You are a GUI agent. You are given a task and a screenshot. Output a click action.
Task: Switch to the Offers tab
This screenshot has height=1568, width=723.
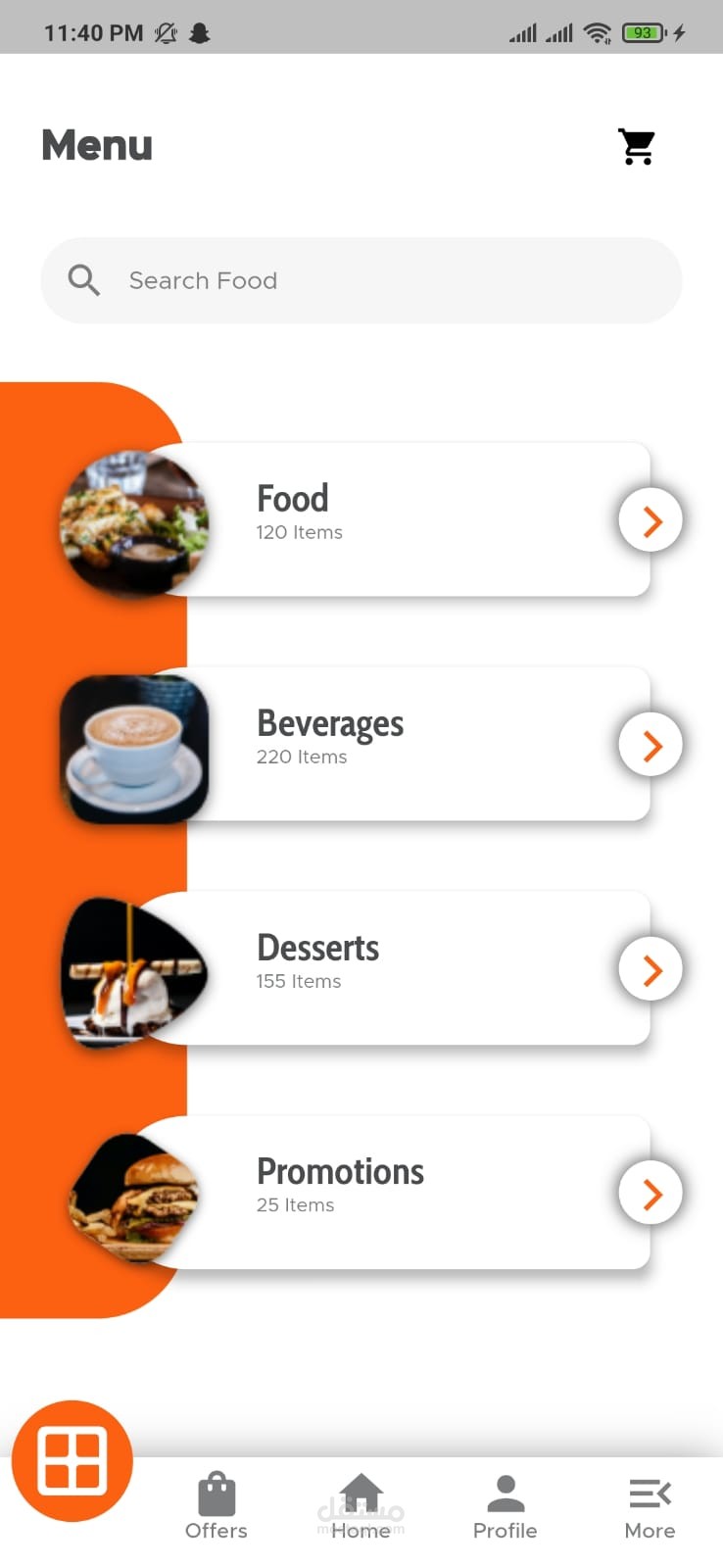coord(217,1507)
